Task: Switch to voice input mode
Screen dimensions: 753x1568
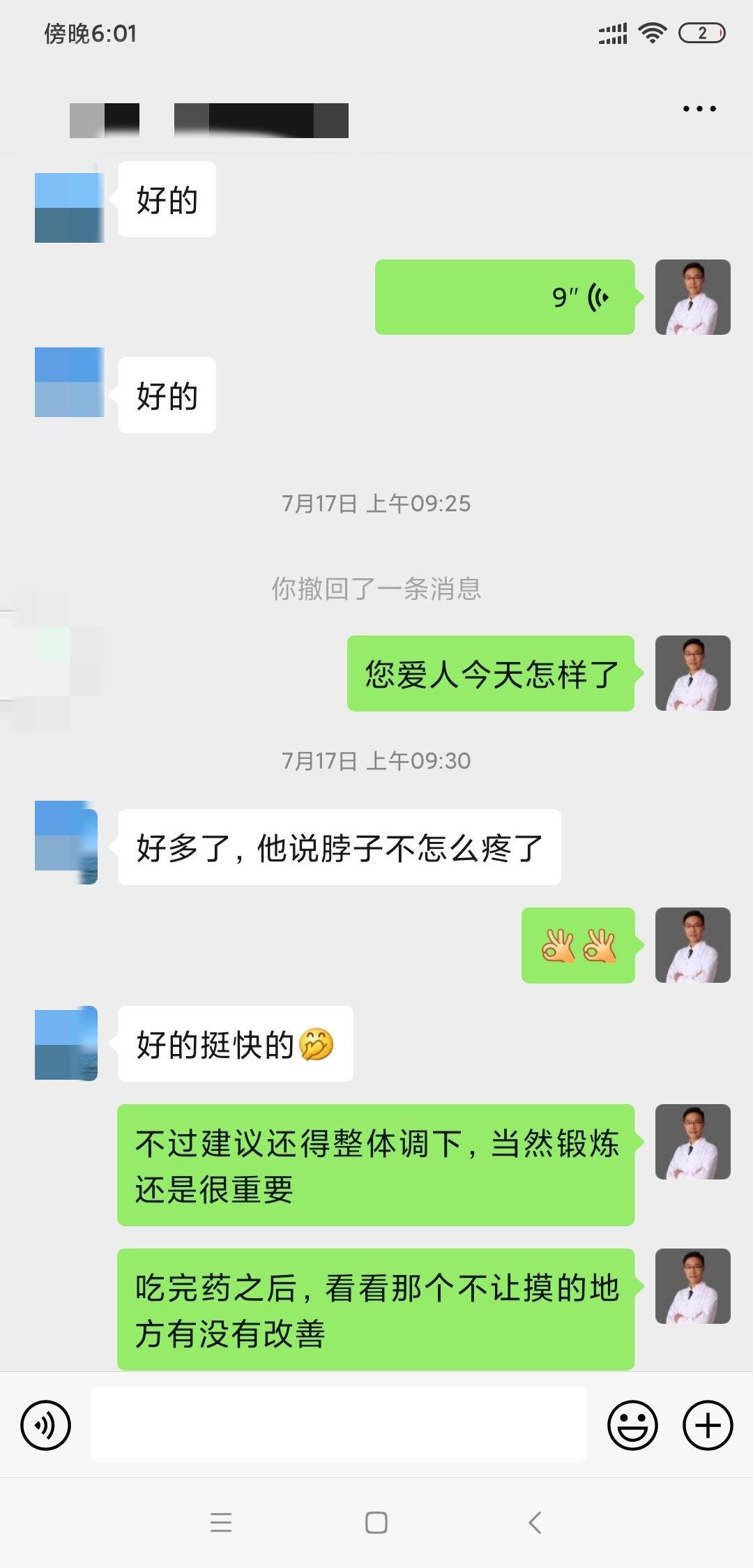Action: 45,1425
